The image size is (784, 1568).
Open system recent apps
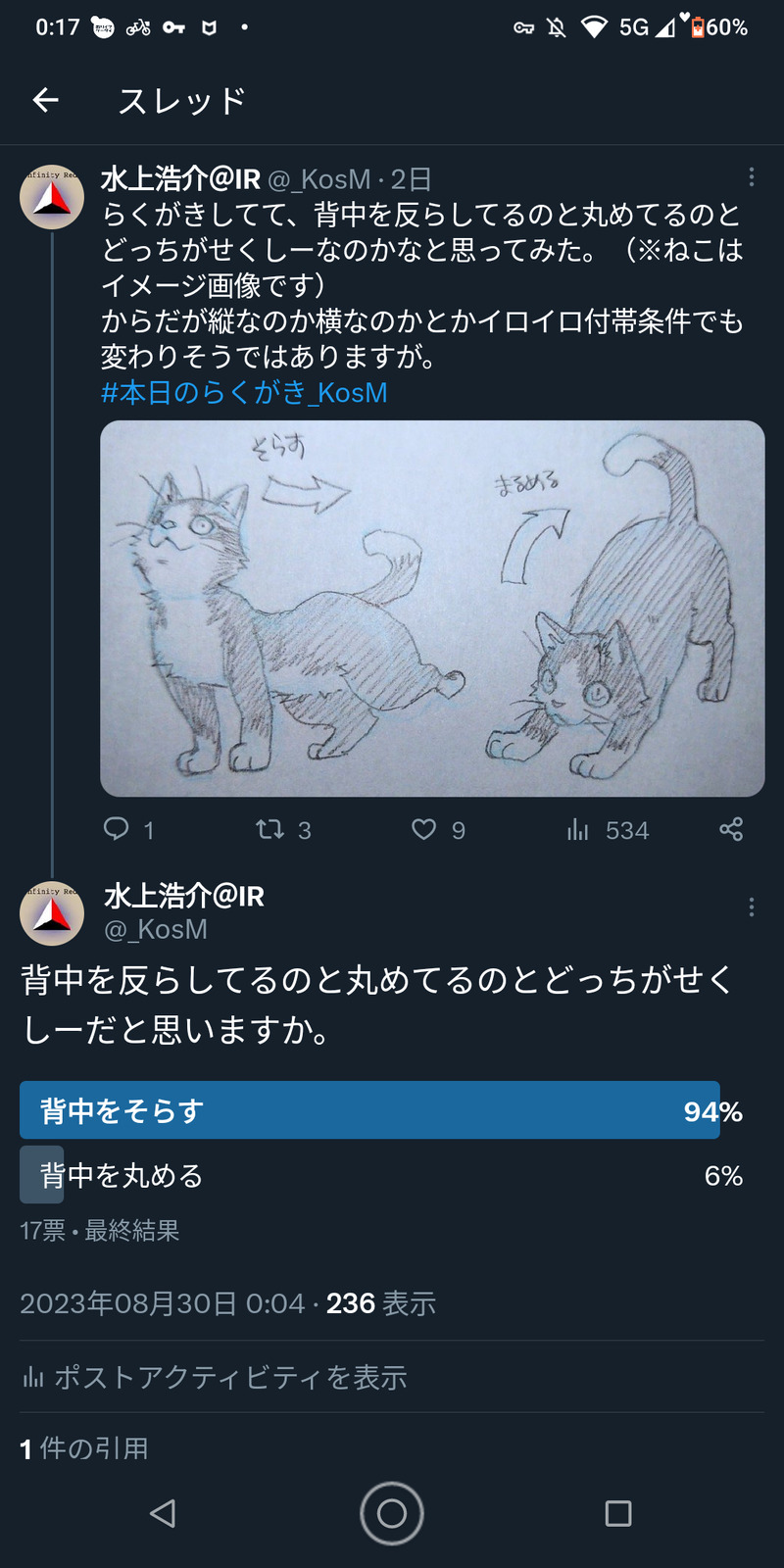[618, 1513]
